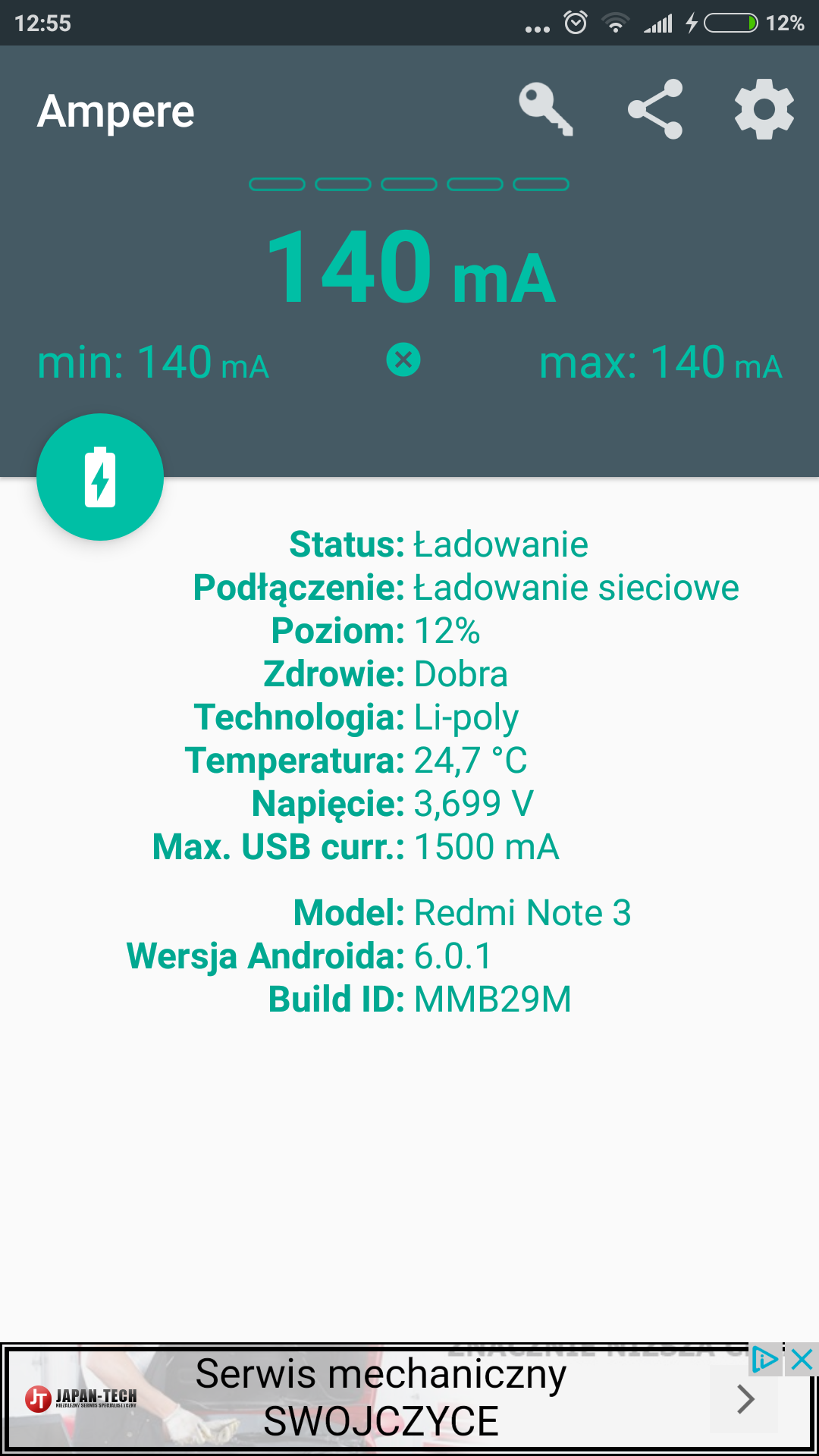The height and width of the screenshot is (1456, 819).
Task: Close the ad banner
Action: point(802,1360)
